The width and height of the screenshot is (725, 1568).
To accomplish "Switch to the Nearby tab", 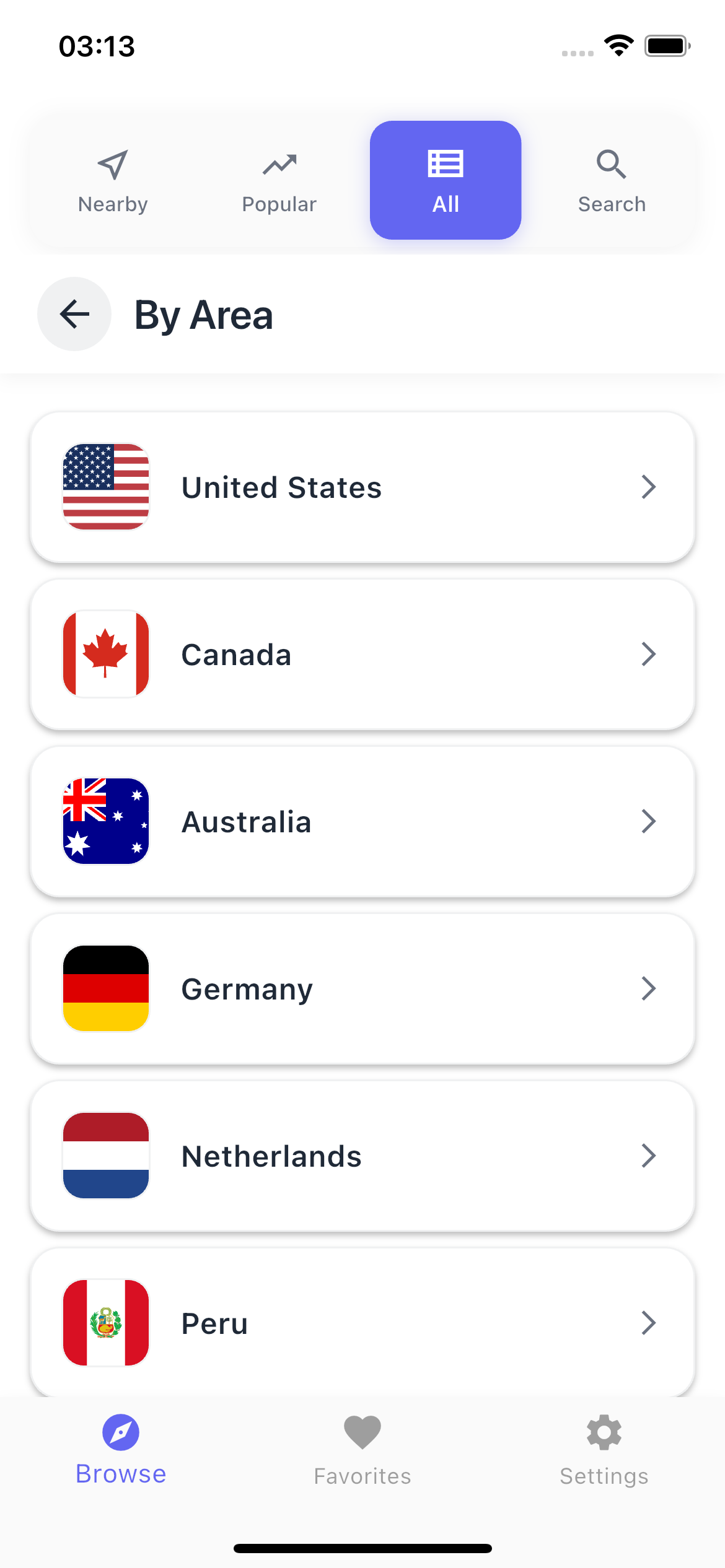I will pos(112,180).
